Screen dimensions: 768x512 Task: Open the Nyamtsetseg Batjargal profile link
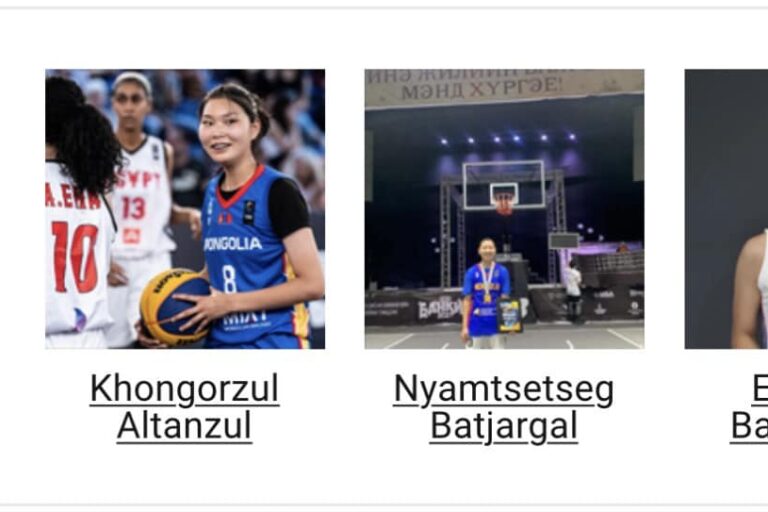[x=504, y=407]
